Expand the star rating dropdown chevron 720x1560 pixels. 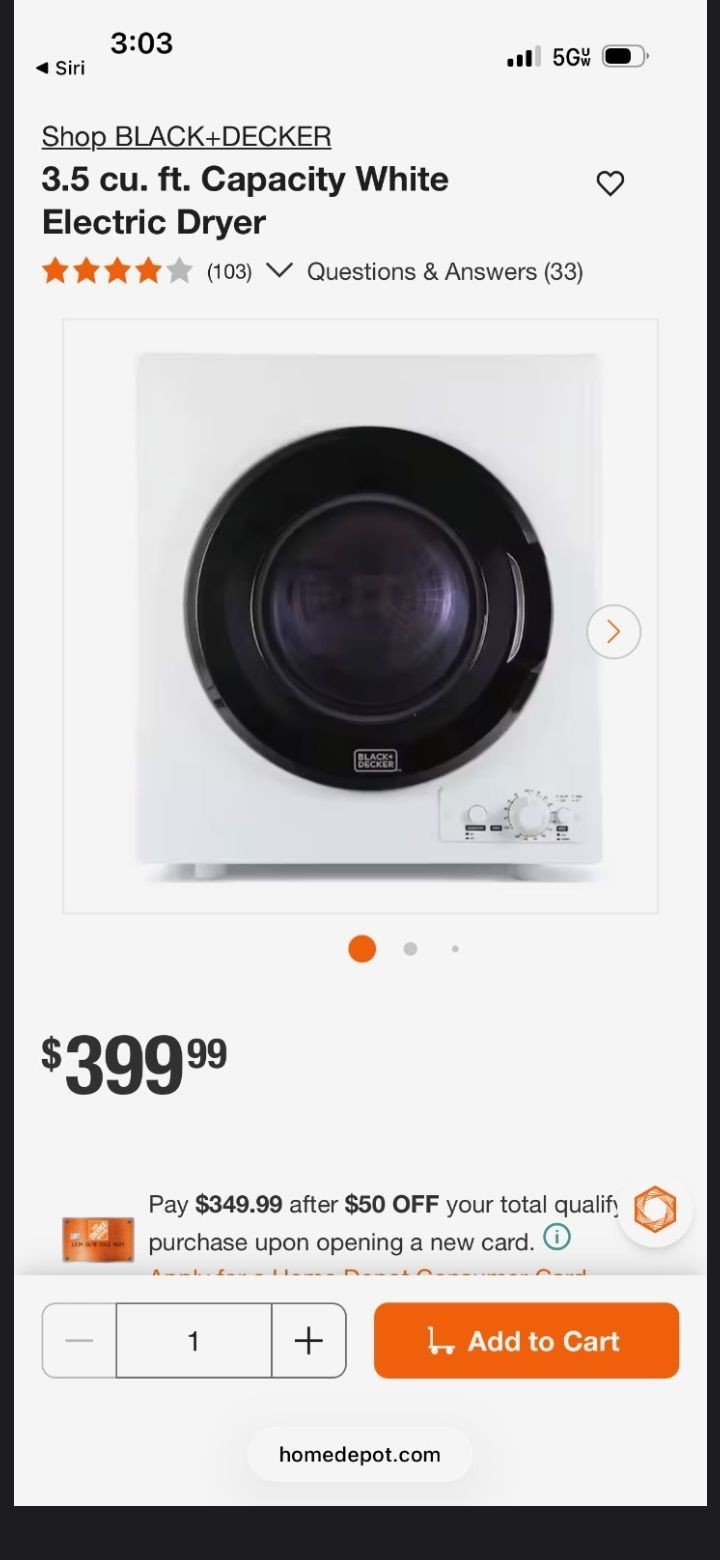280,271
